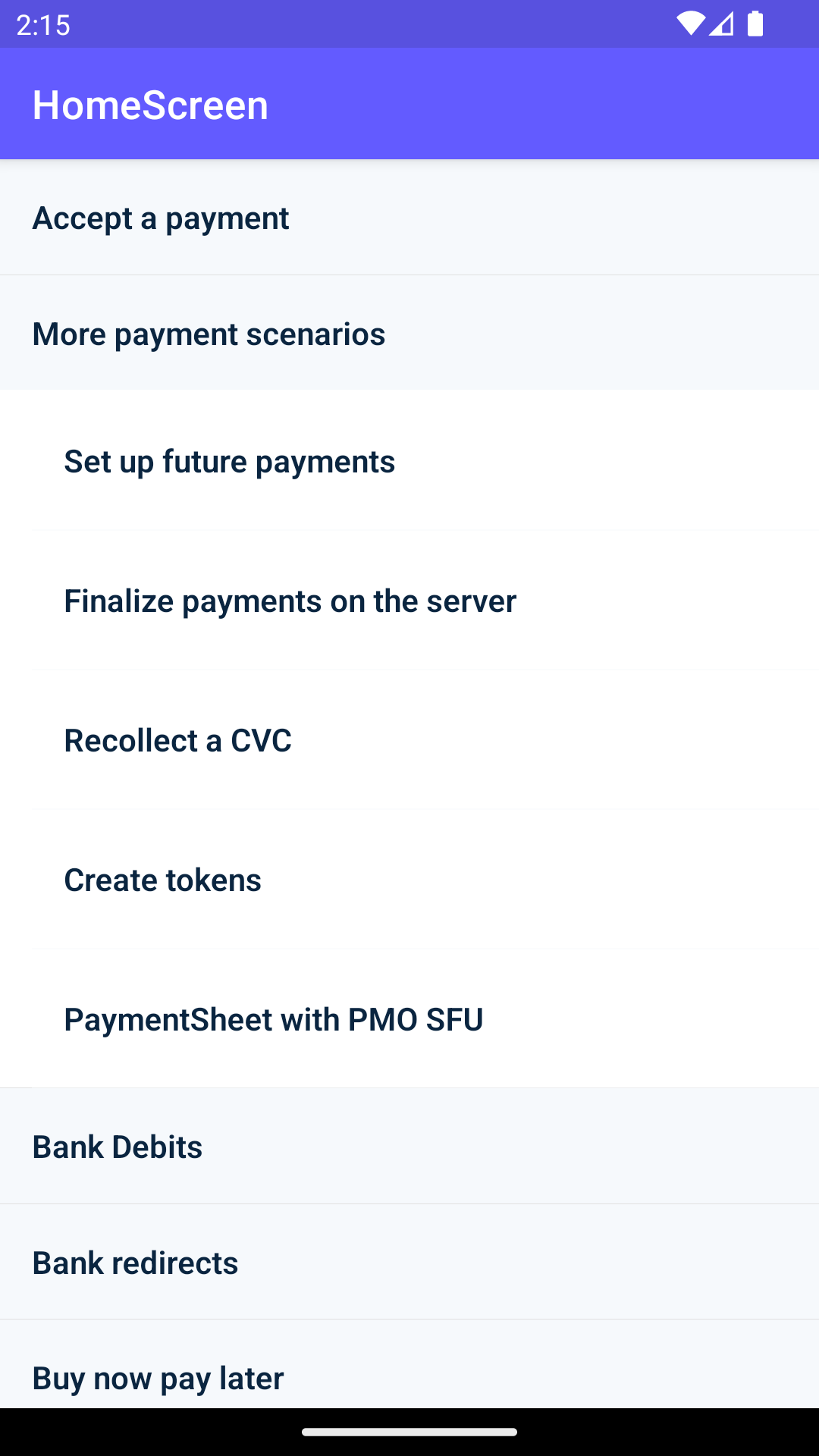
Task: Expand the Bank redirects section
Action: [x=409, y=1263]
